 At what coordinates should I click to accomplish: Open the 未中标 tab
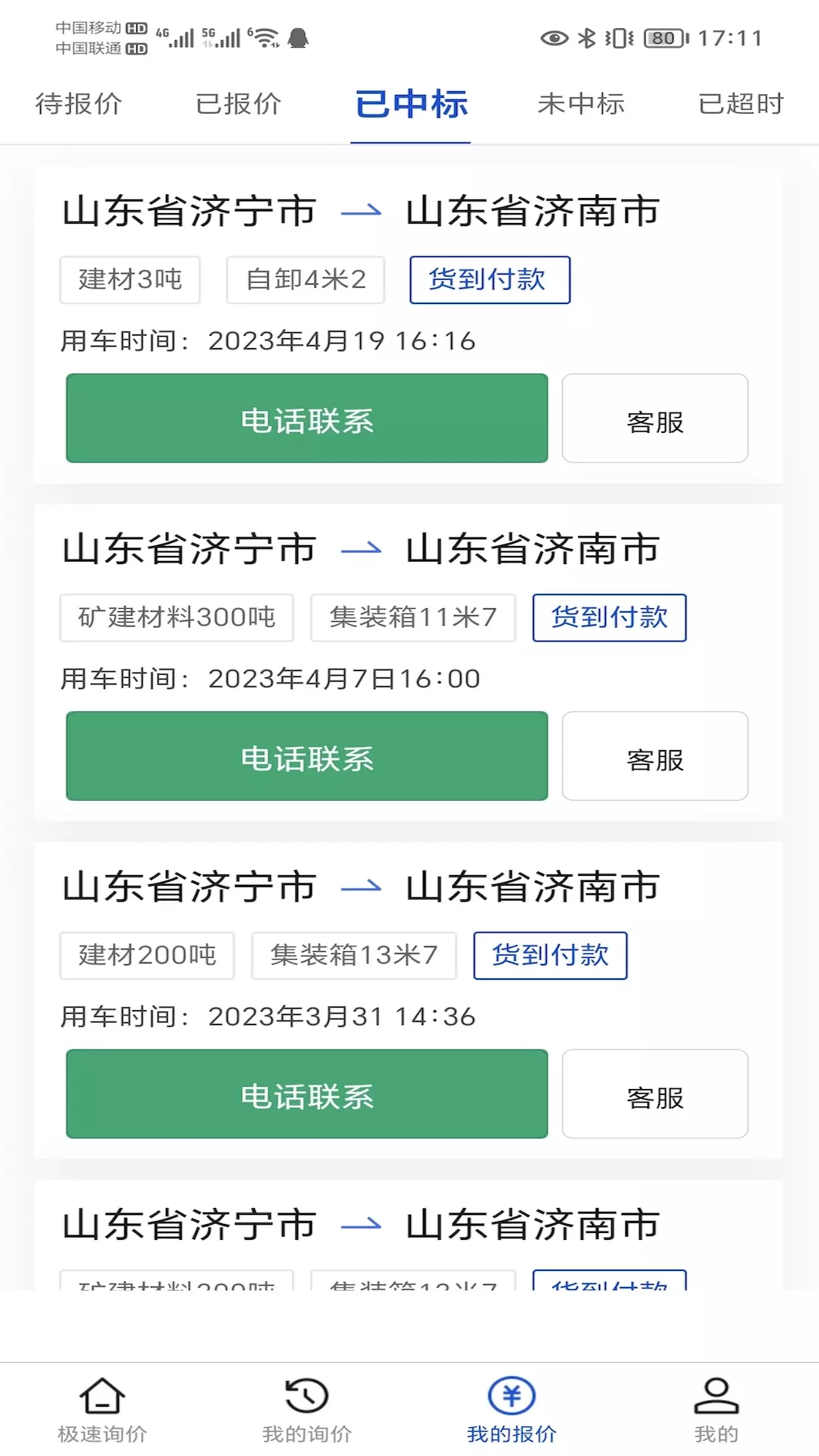pyautogui.click(x=581, y=104)
